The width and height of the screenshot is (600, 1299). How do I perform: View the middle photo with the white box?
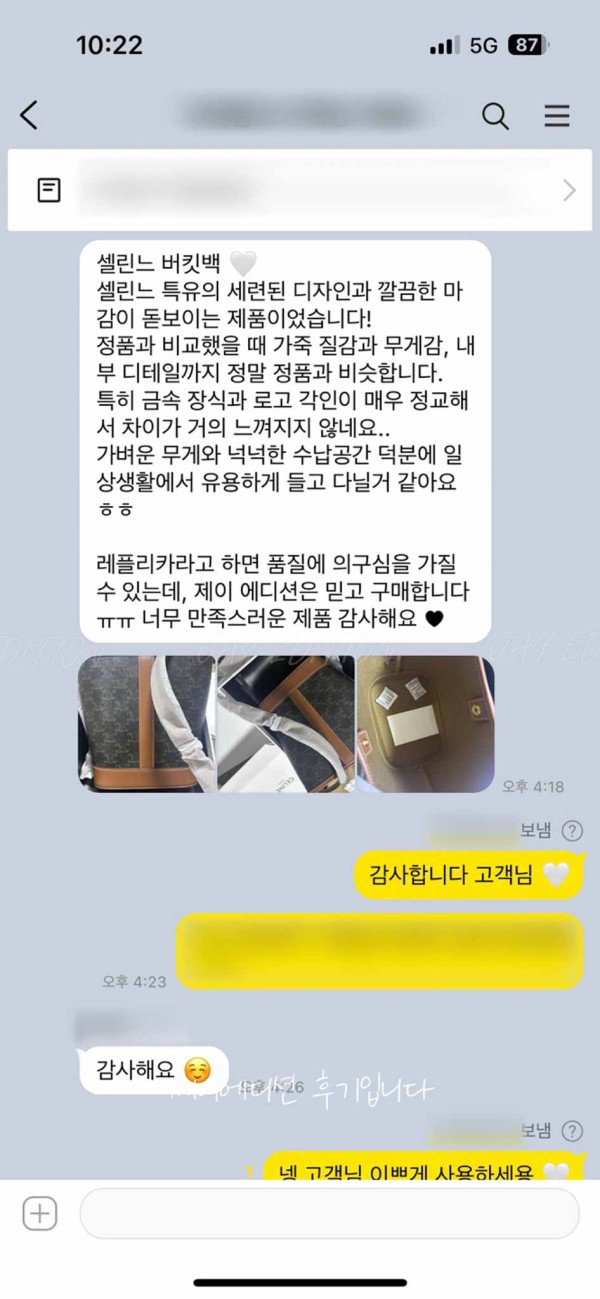click(285, 724)
